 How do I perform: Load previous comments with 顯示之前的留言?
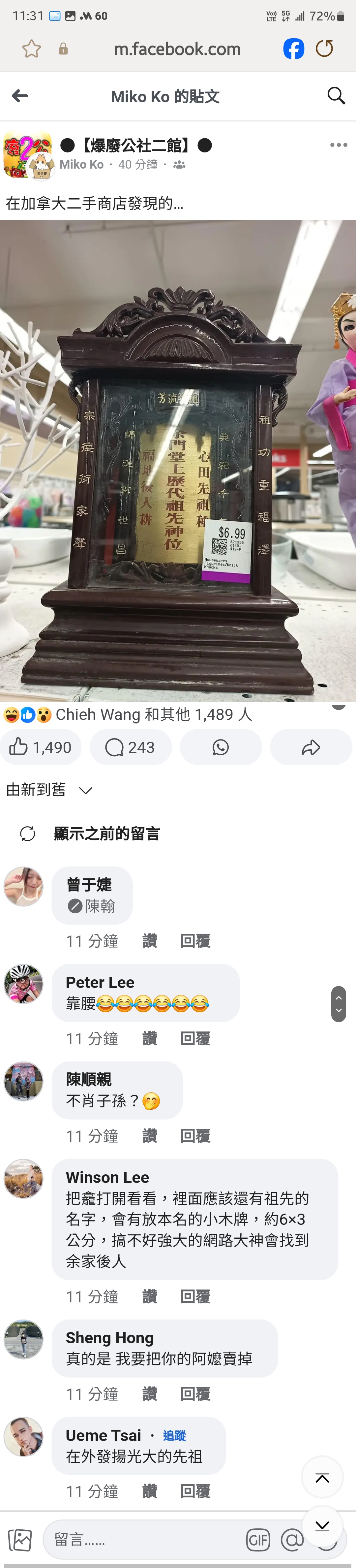click(x=106, y=833)
